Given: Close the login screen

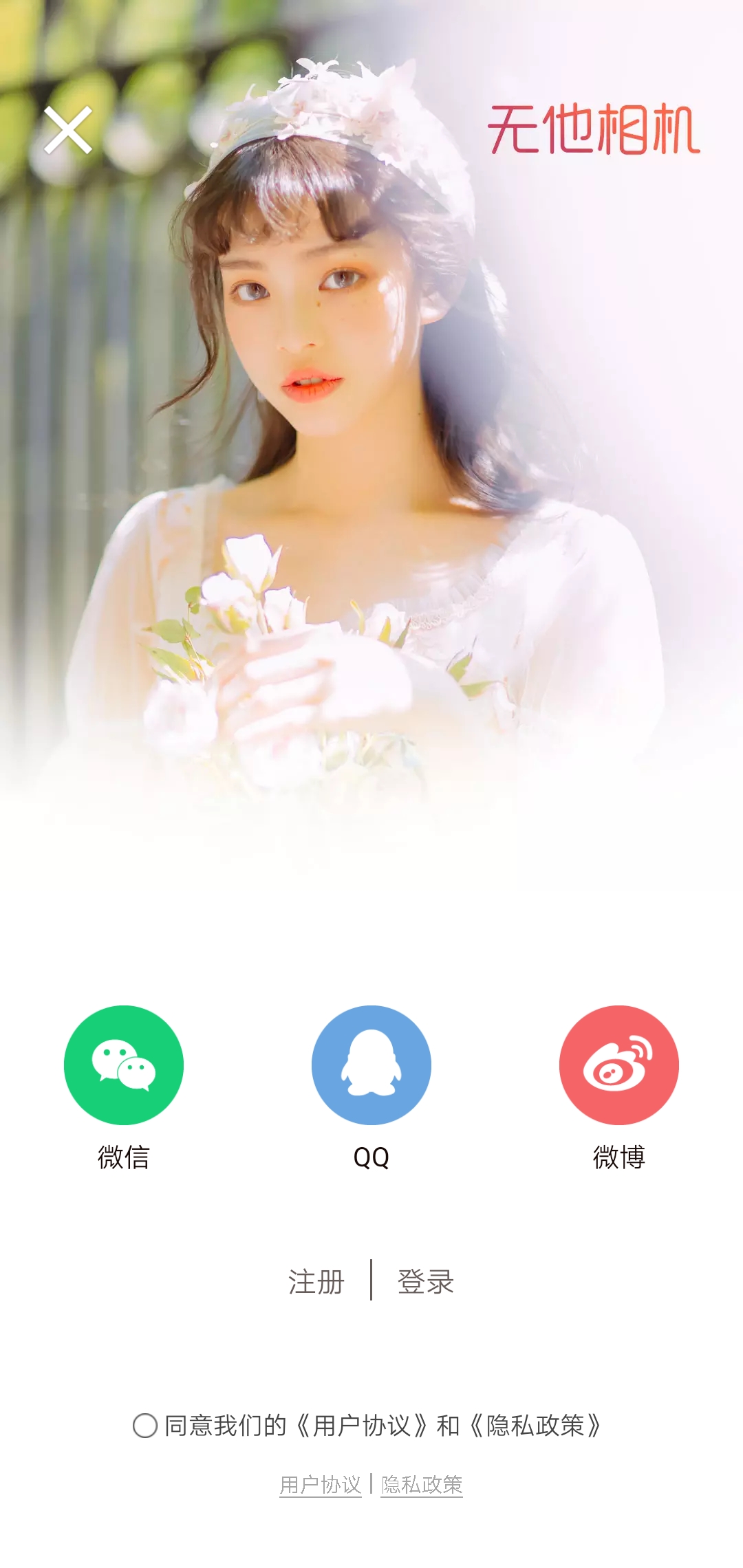Looking at the screenshot, I should [x=67, y=130].
